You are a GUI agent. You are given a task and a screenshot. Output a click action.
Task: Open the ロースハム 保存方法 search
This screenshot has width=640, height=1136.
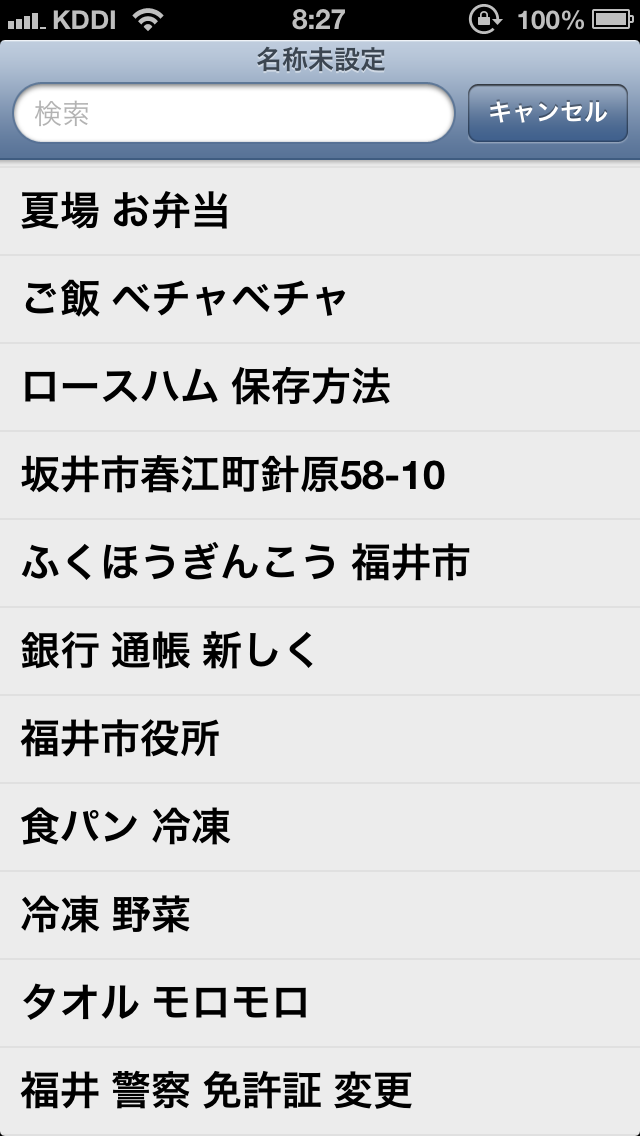[320, 387]
